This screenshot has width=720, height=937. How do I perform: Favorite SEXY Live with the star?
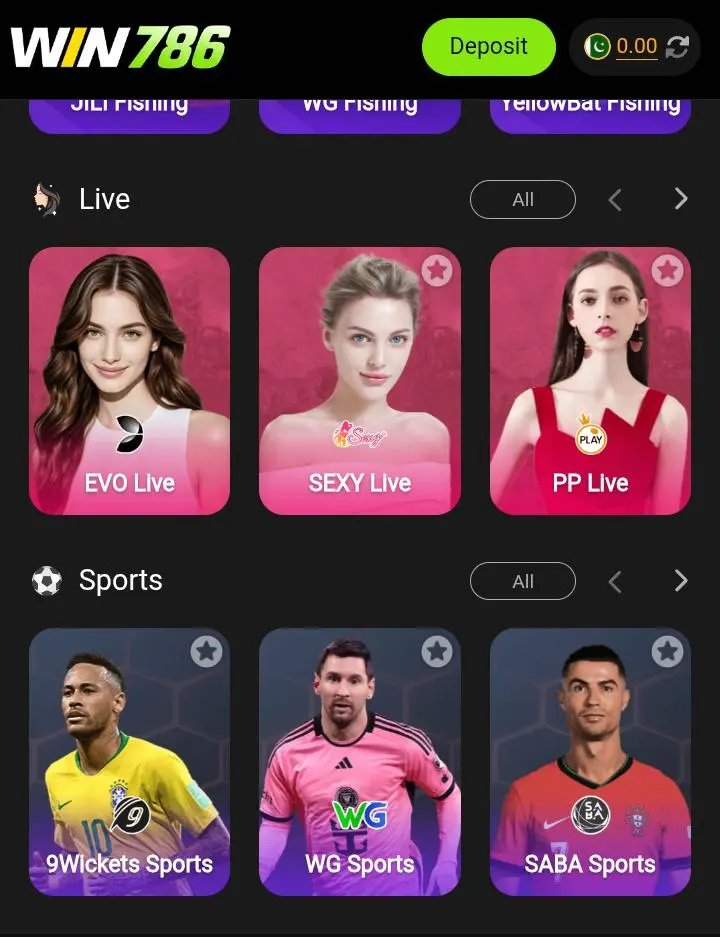[436, 270]
